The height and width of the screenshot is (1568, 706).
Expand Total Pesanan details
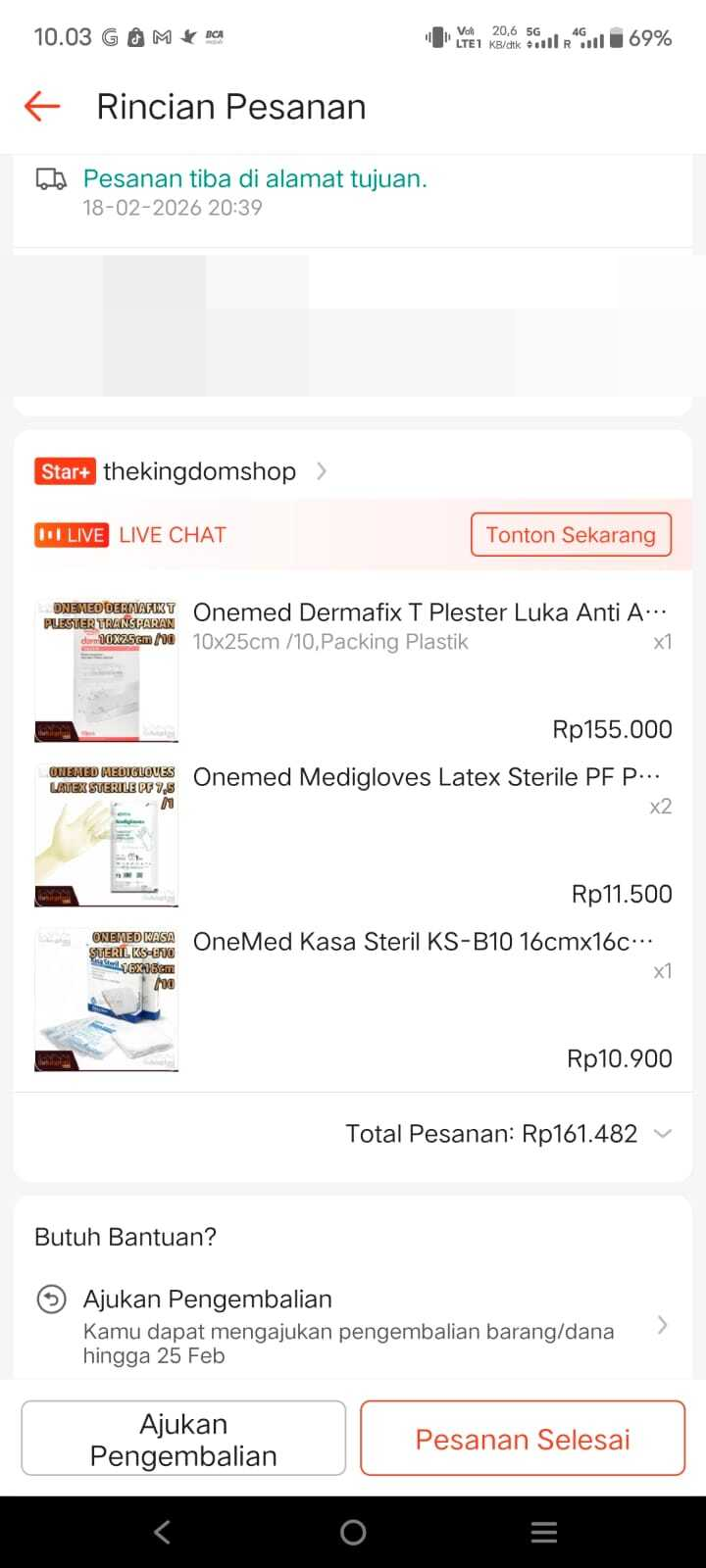click(663, 1134)
